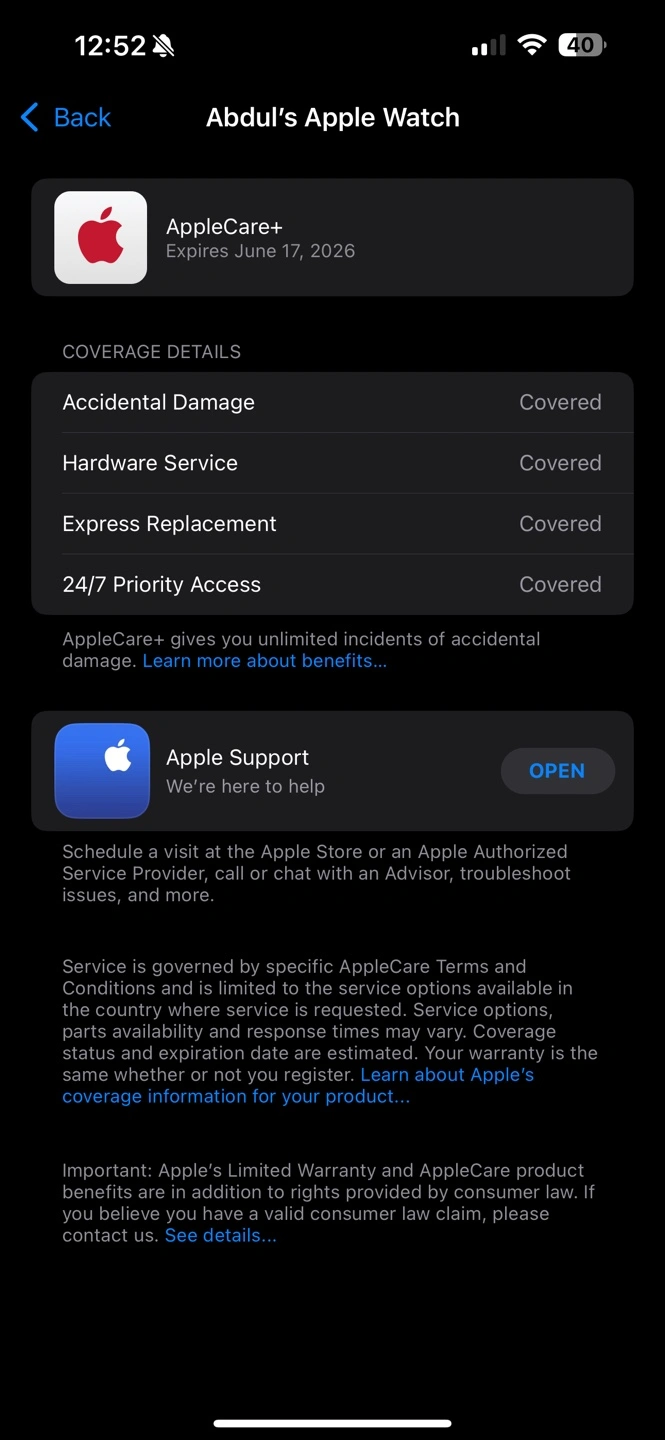Tap See details about consumer law

pos(220,1235)
